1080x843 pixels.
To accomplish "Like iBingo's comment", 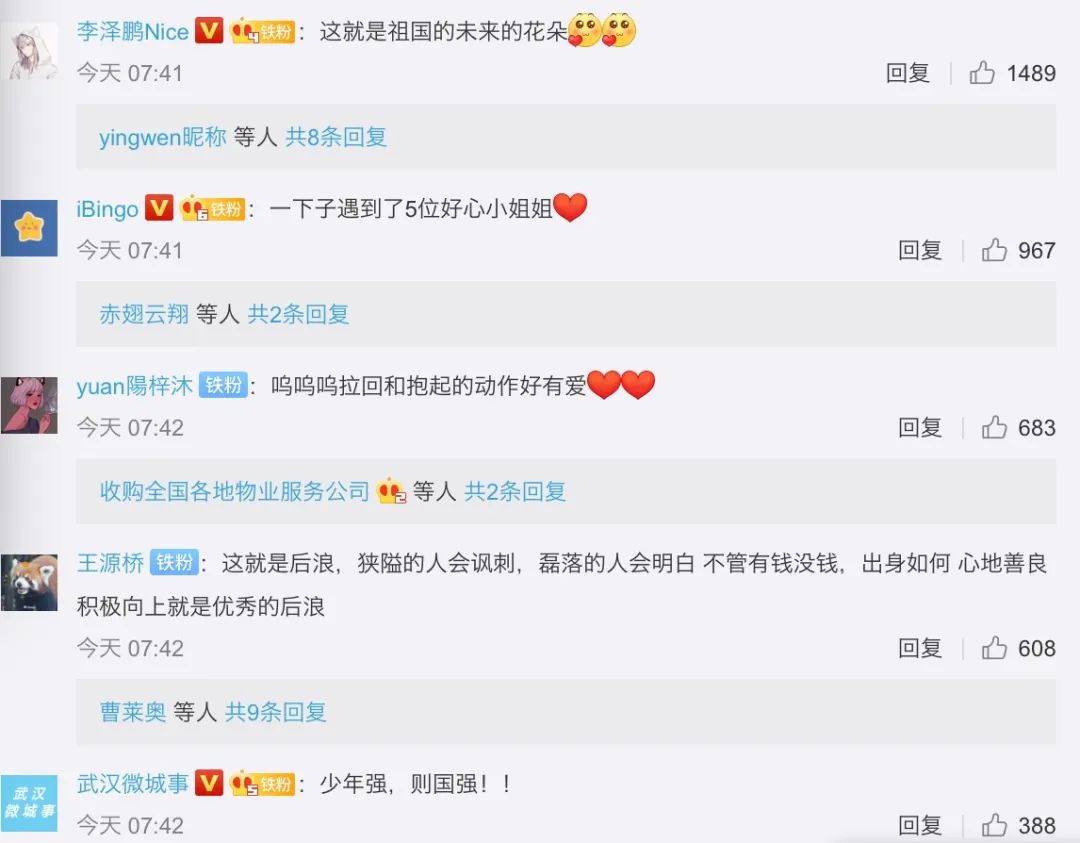I will [x=993, y=250].
